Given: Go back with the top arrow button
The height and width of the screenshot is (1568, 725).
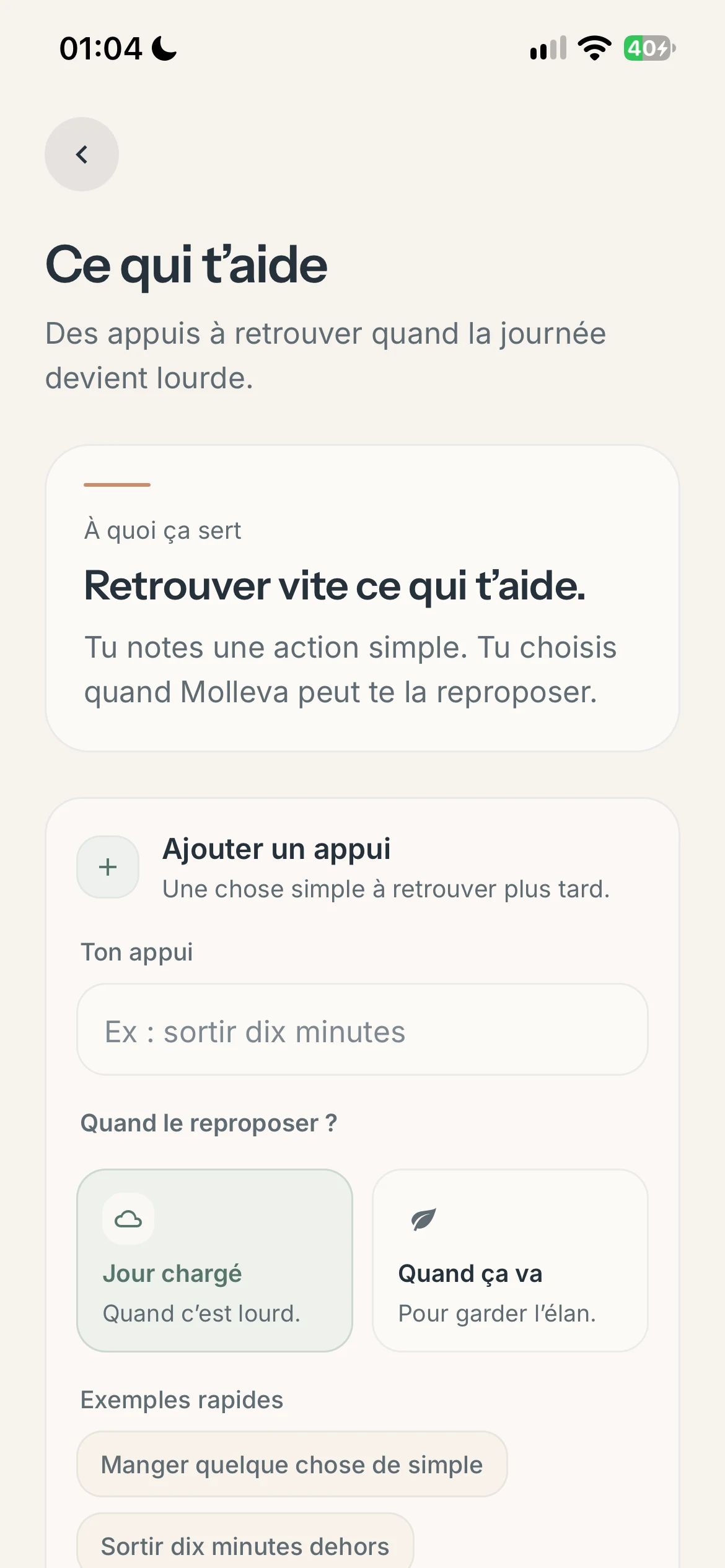Looking at the screenshot, I should [x=82, y=154].
